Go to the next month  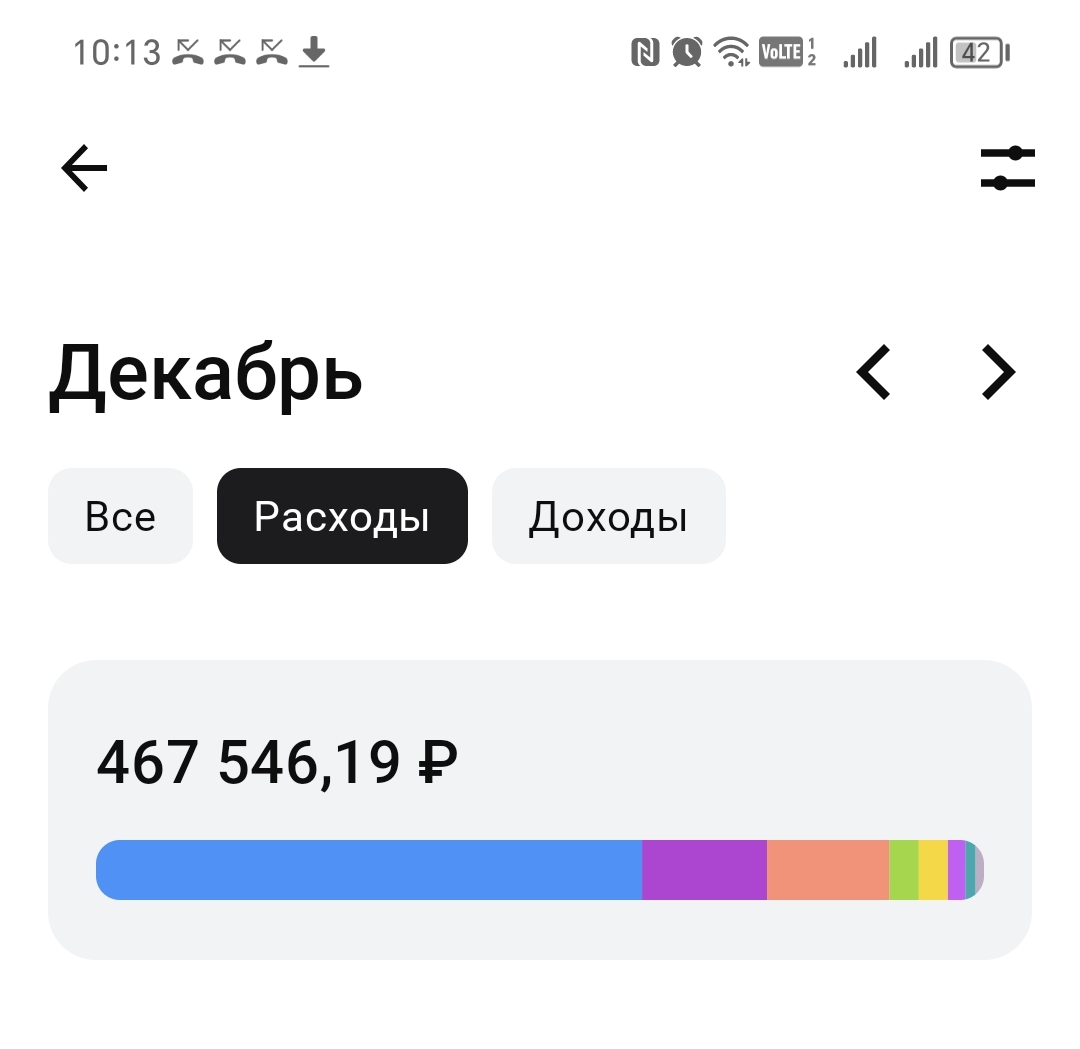[997, 373]
